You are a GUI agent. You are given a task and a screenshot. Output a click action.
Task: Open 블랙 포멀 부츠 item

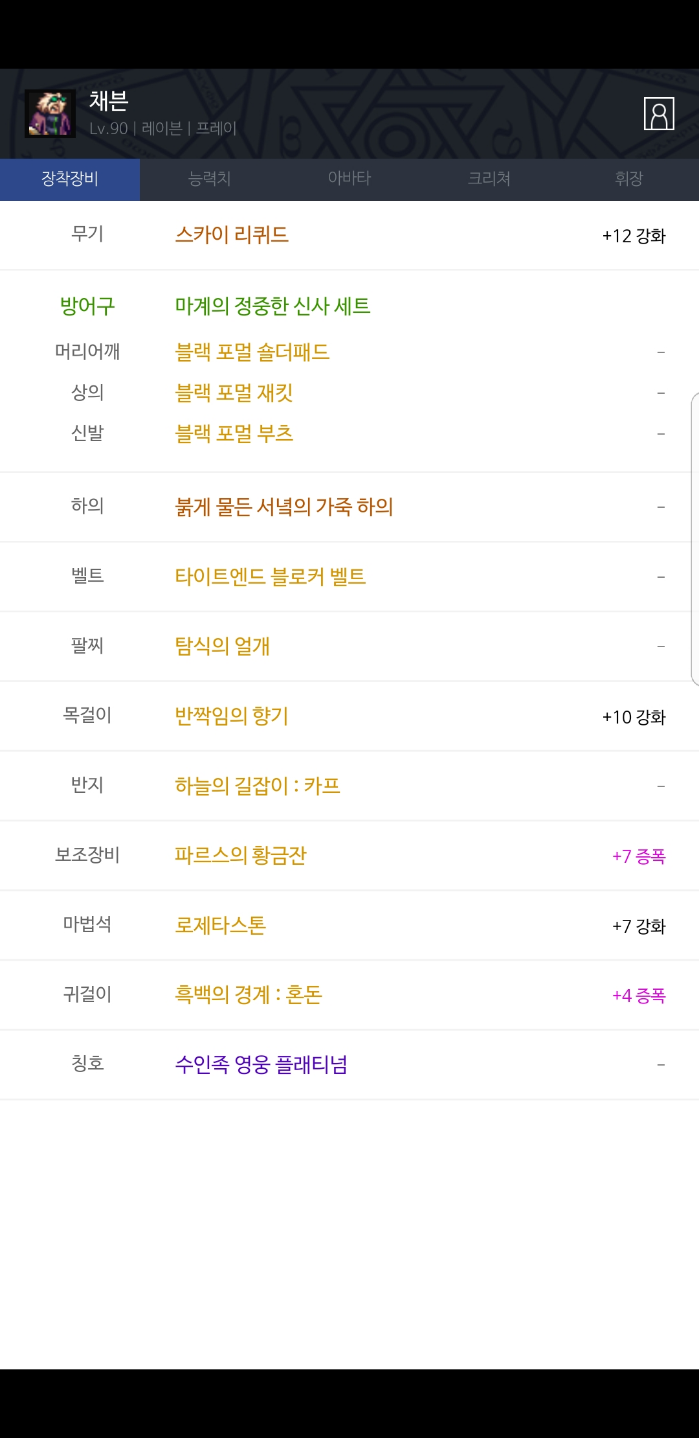234,434
